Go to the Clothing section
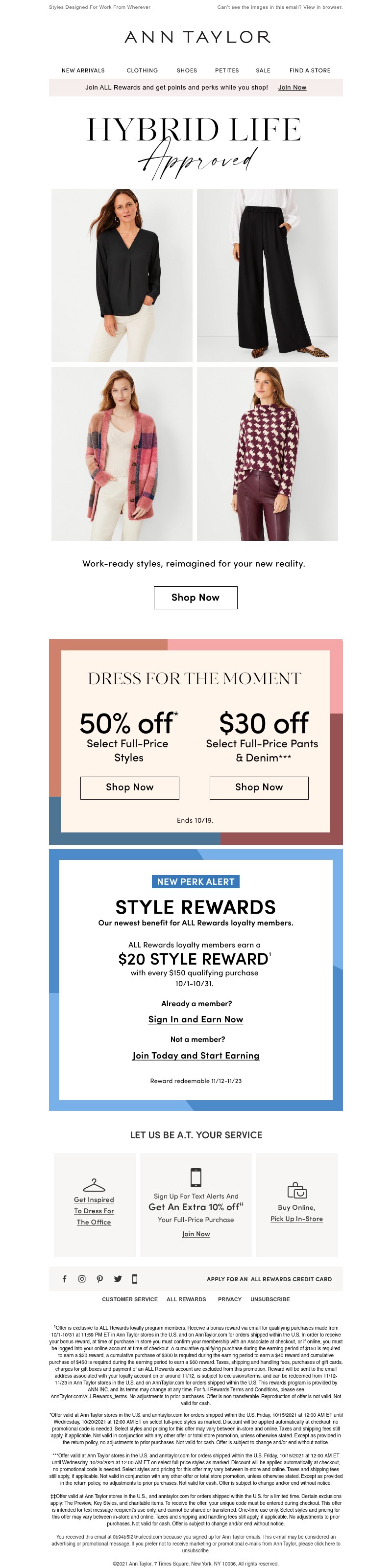Viewport: 392px width, 1568px height. coord(142,70)
